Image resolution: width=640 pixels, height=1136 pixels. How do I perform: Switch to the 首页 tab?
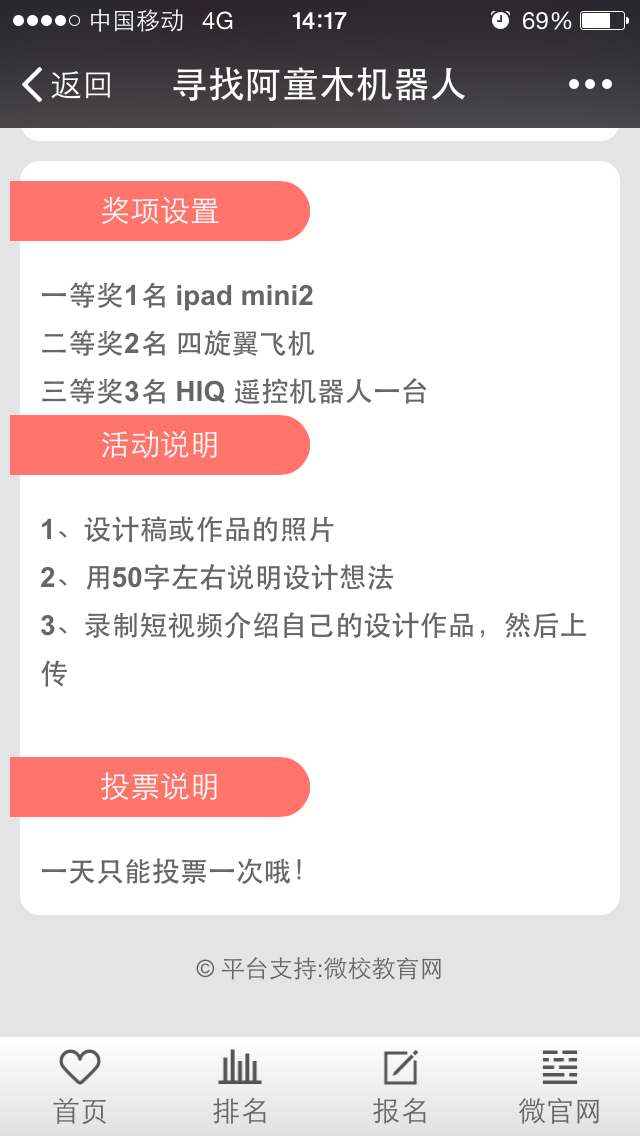click(80, 1087)
